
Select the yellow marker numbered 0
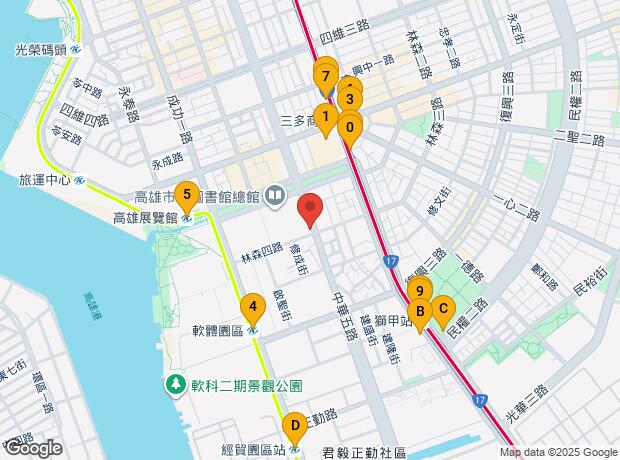coord(350,127)
